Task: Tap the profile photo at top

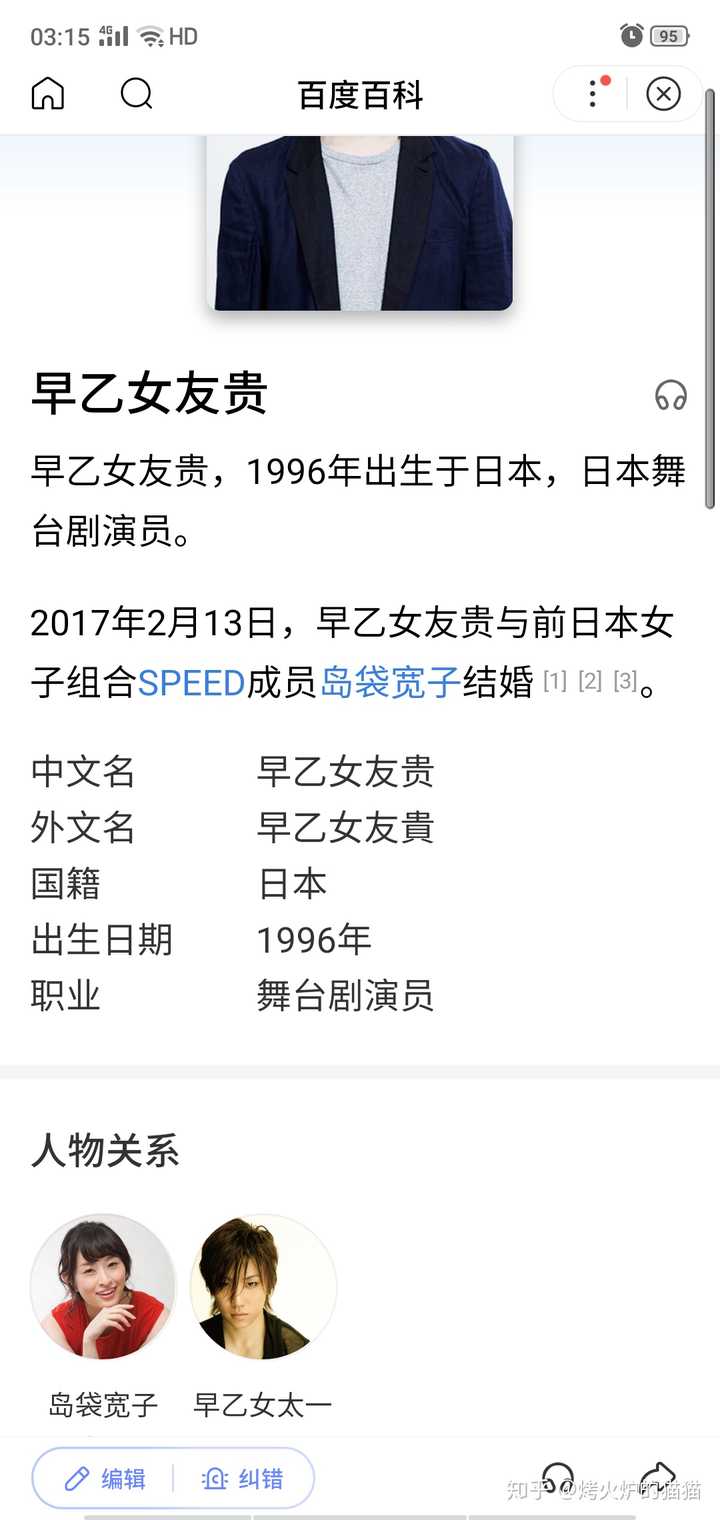Action: [x=359, y=220]
